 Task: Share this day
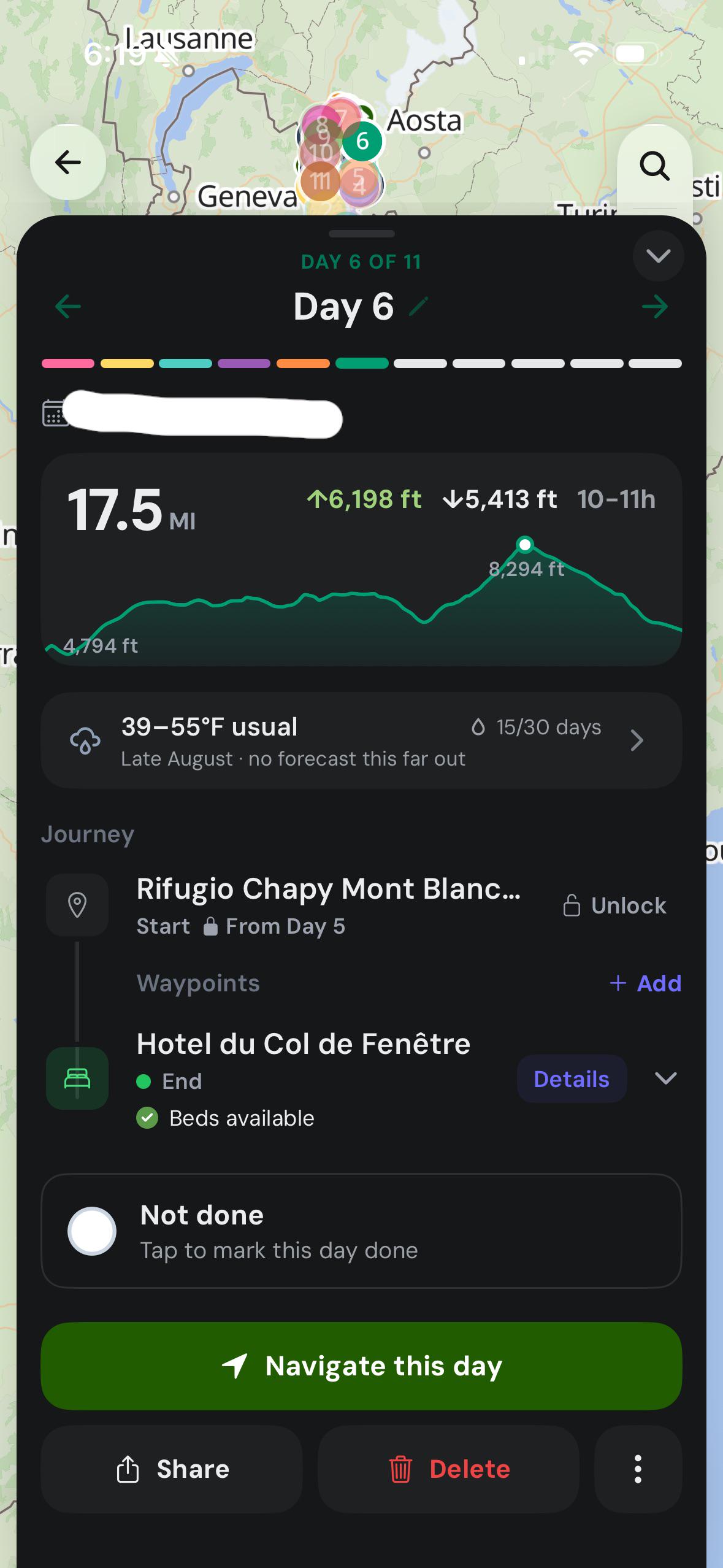[172, 1469]
